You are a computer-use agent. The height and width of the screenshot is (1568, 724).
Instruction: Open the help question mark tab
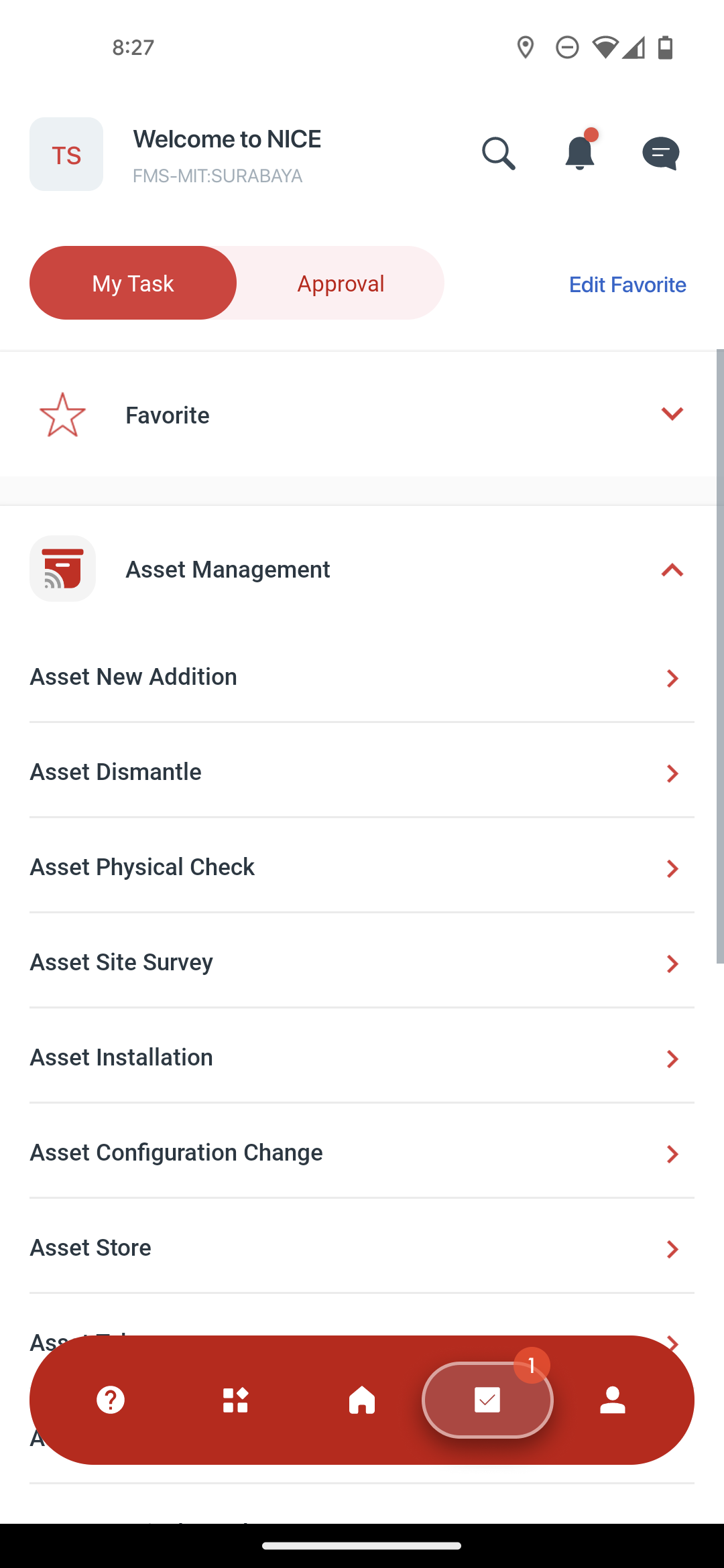pyautogui.click(x=111, y=1400)
